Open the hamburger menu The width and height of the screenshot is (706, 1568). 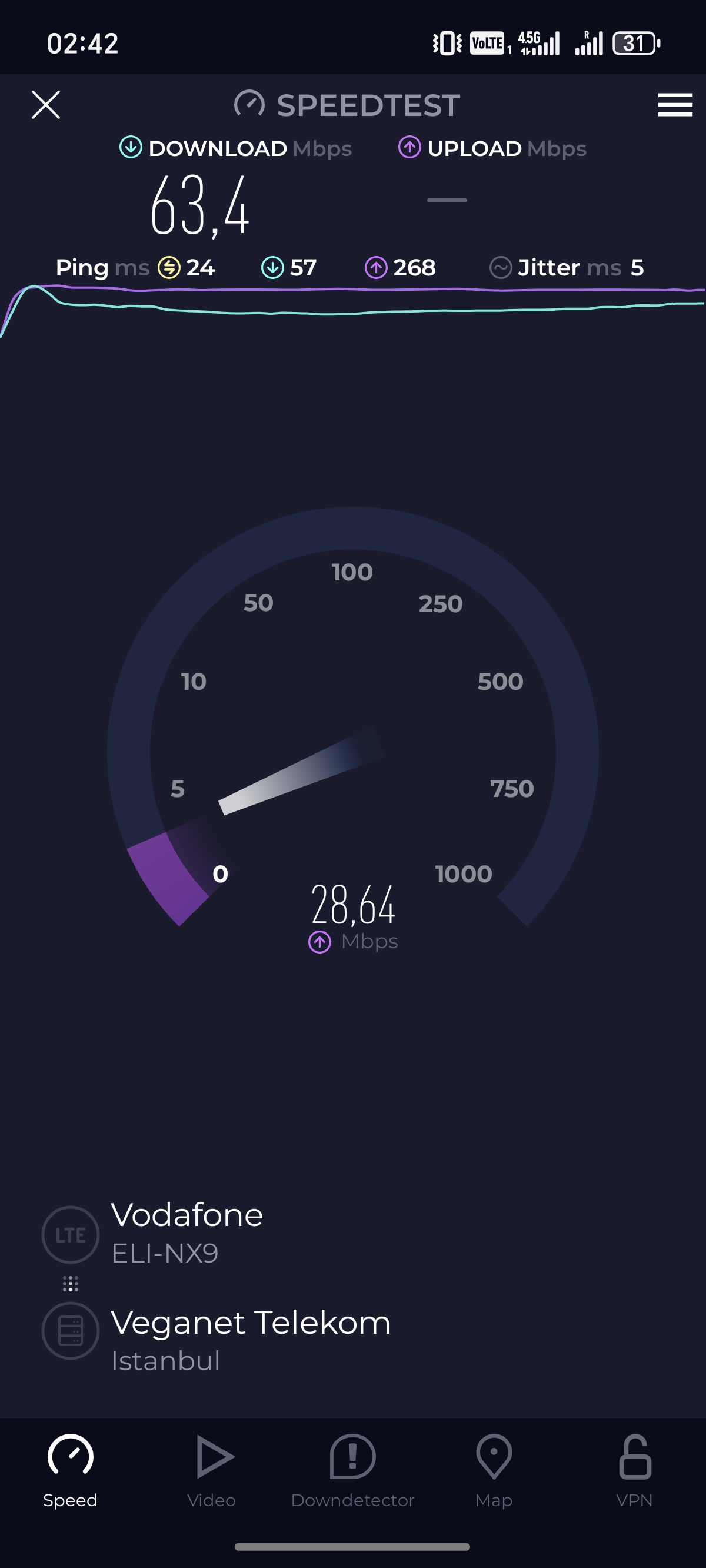(x=675, y=105)
